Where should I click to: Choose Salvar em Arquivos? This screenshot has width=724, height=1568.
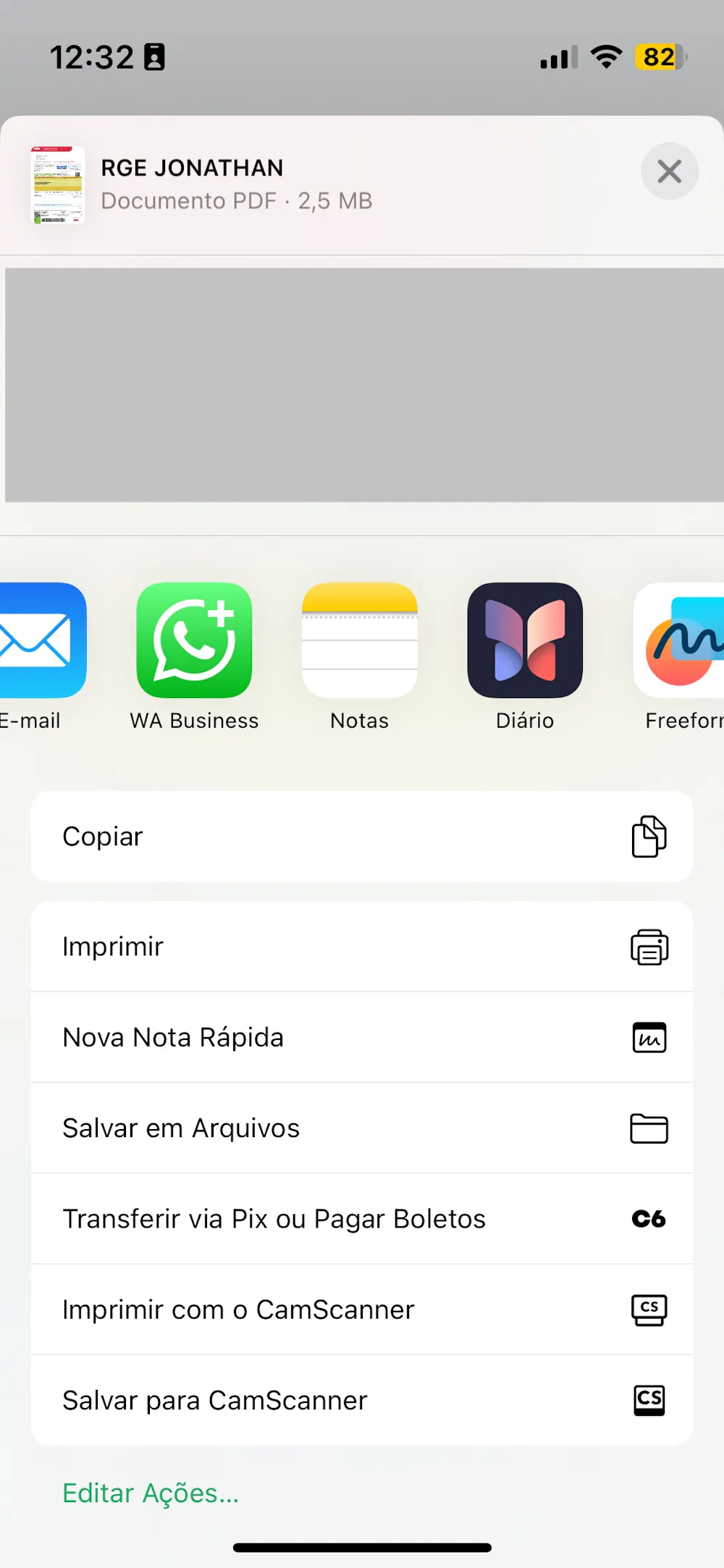tap(361, 1128)
